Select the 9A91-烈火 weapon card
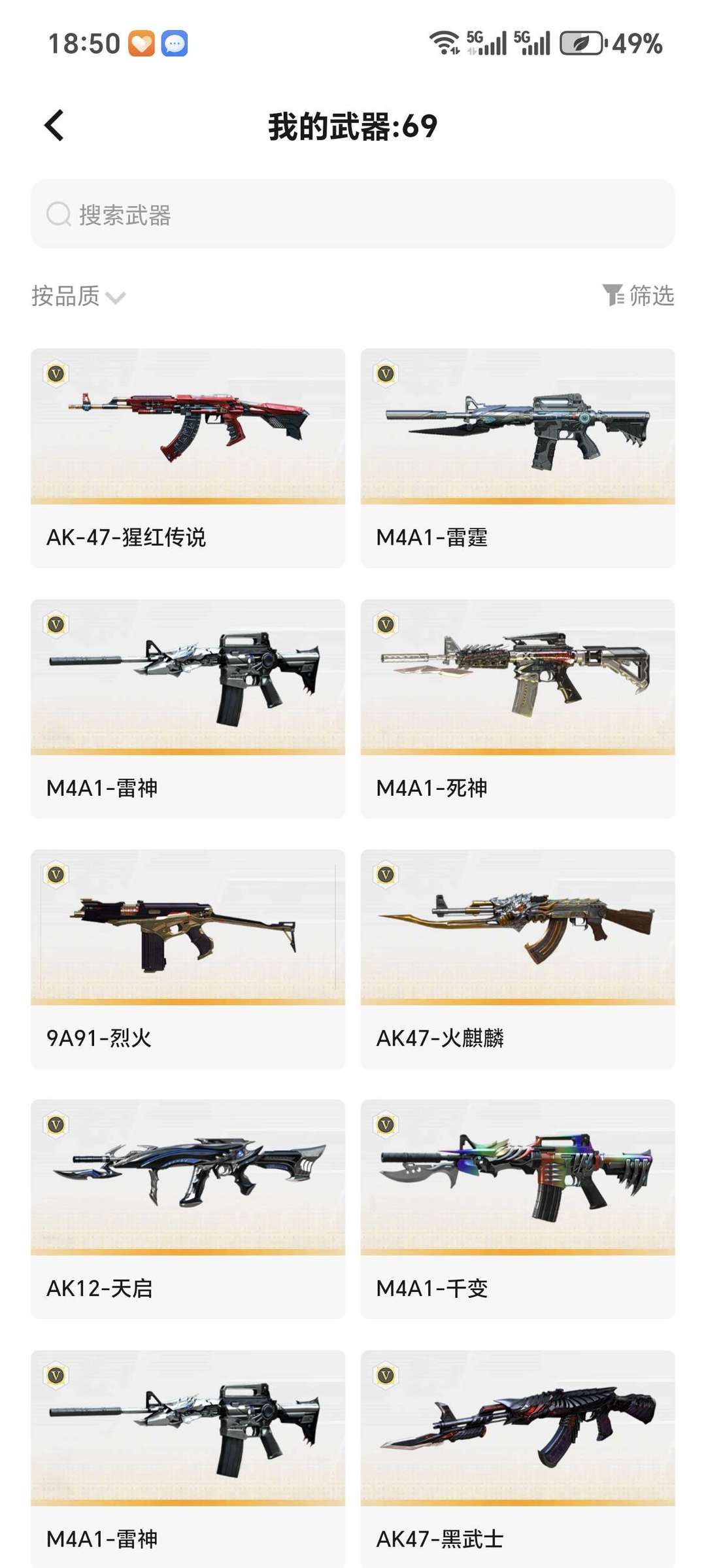 tap(188, 959)
